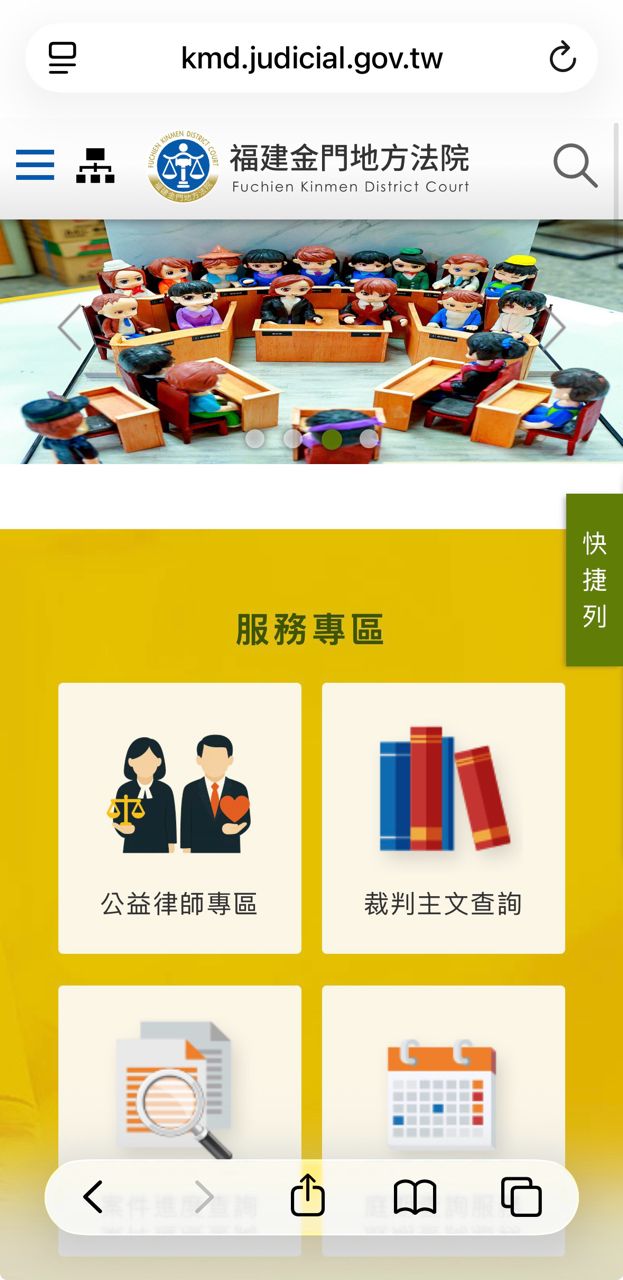Open the sitemap icon
Screen dimensions: 623x1280
pos(95,166)
